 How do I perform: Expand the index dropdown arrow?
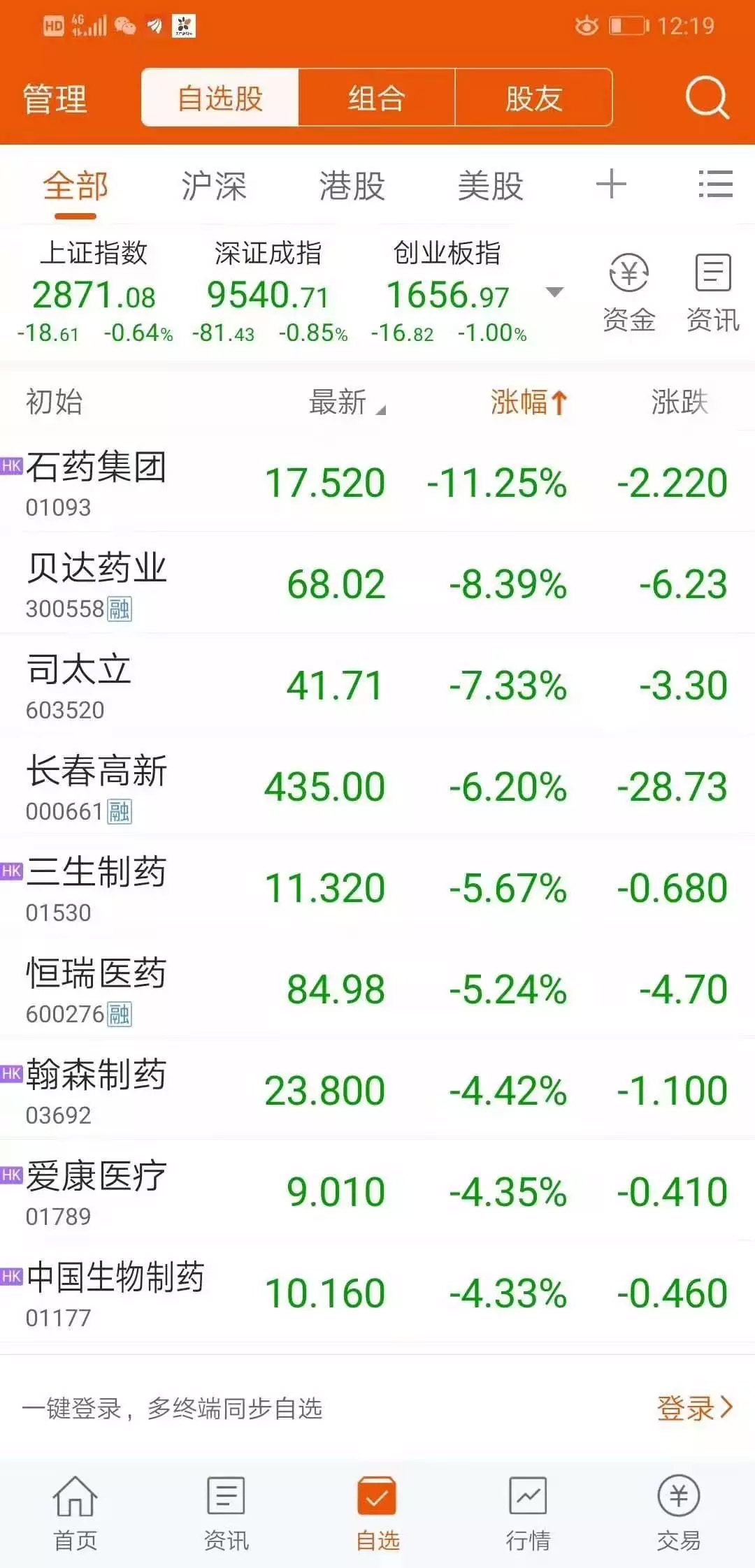(x=554, y=292)
